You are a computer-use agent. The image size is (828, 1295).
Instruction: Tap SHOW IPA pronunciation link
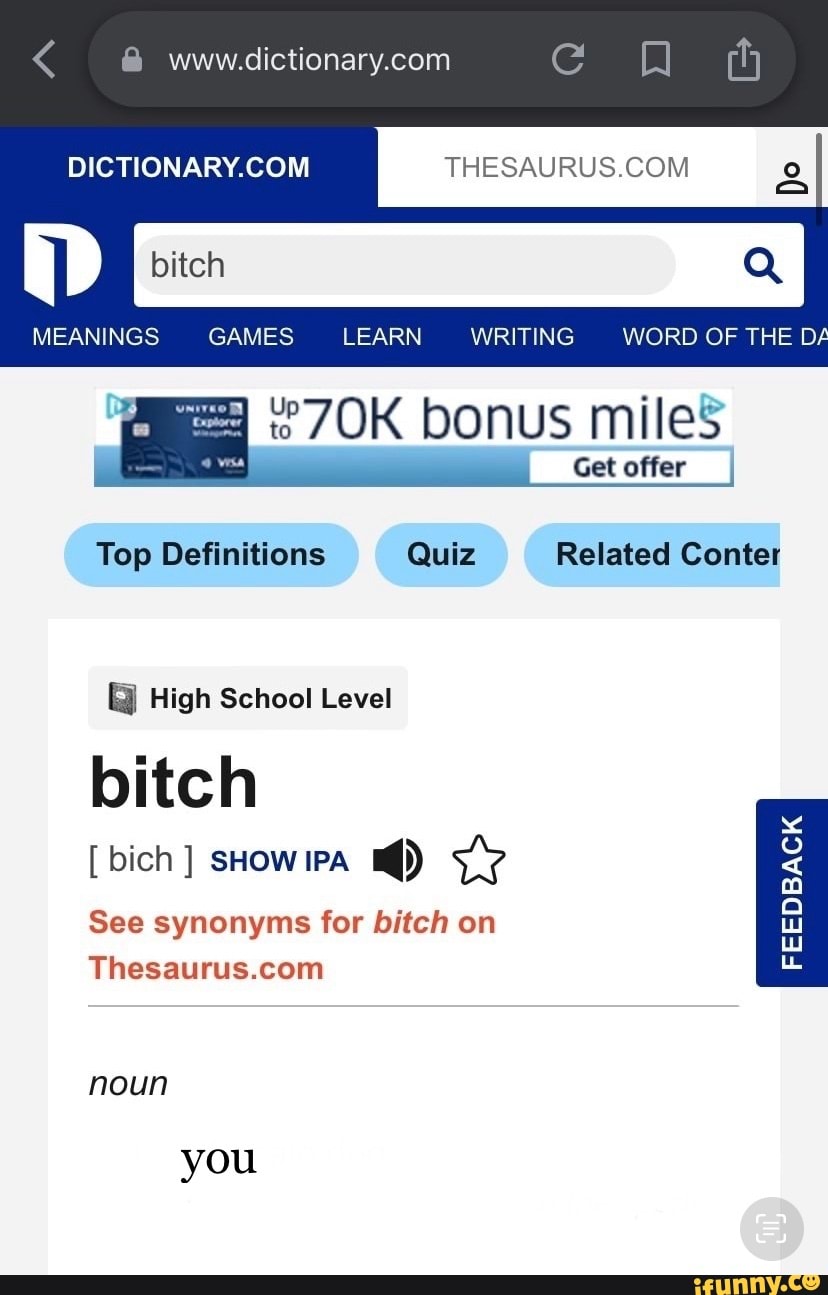pyautogui.click(x=279, y=862)
